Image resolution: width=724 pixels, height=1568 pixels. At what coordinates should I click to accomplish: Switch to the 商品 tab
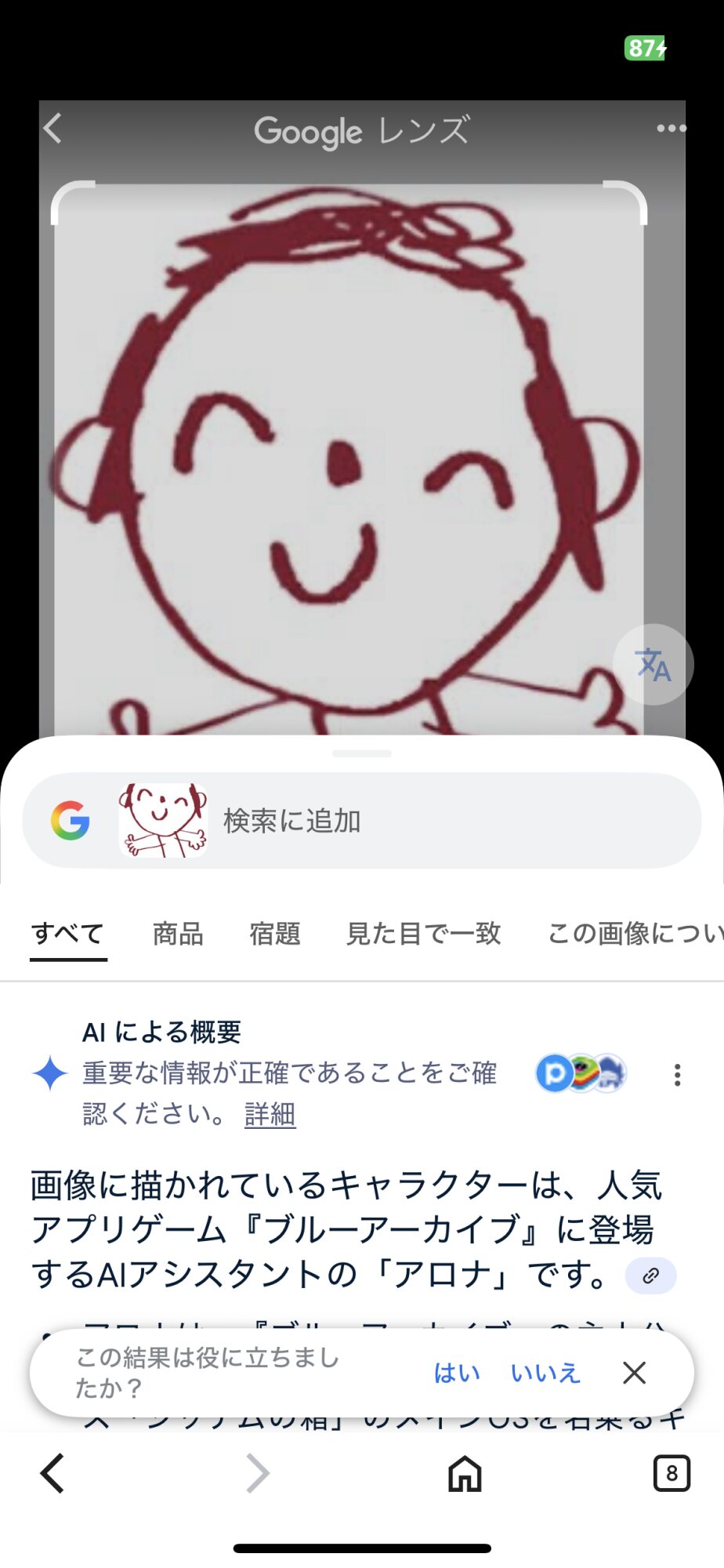[x=178, y=934]
